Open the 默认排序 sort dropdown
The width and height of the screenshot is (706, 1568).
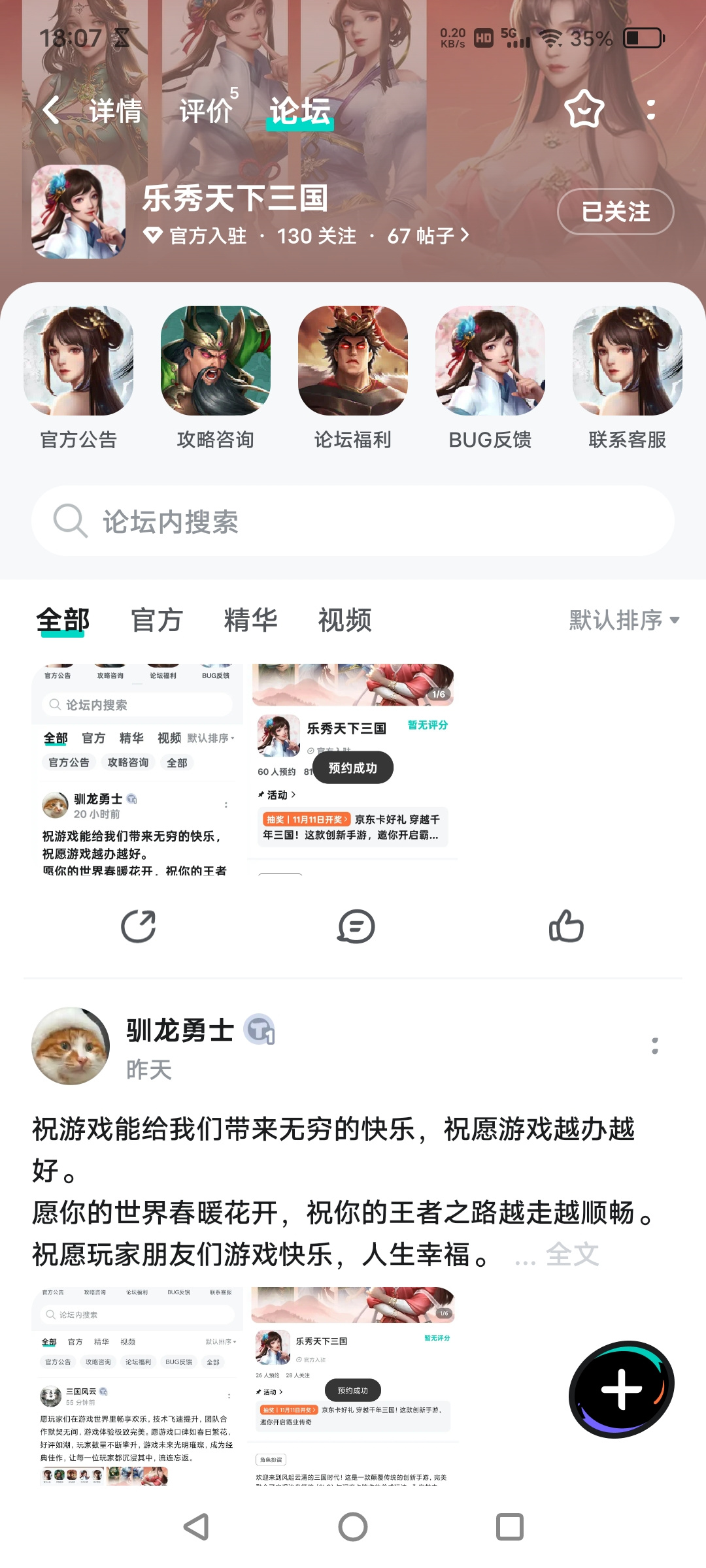624,620
